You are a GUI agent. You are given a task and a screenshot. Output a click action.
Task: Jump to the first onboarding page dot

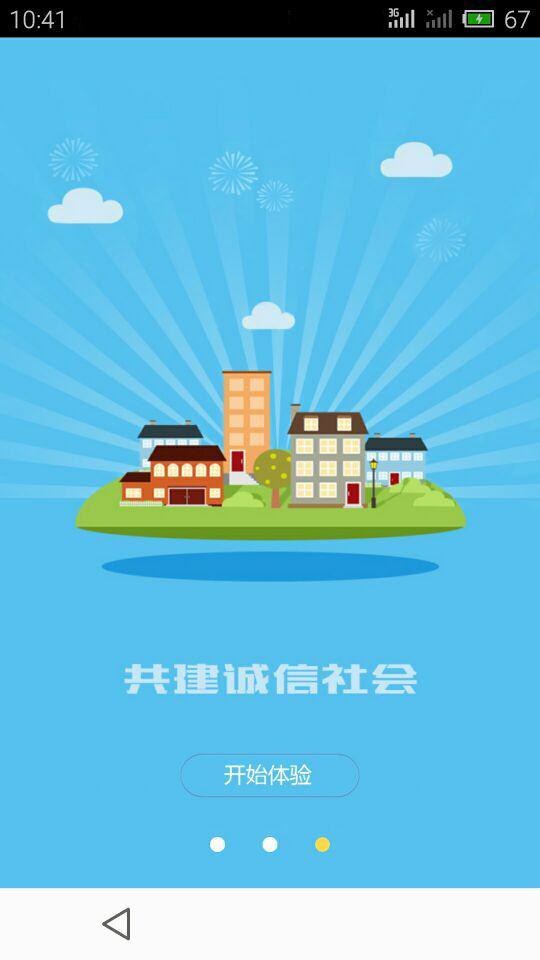217,845
